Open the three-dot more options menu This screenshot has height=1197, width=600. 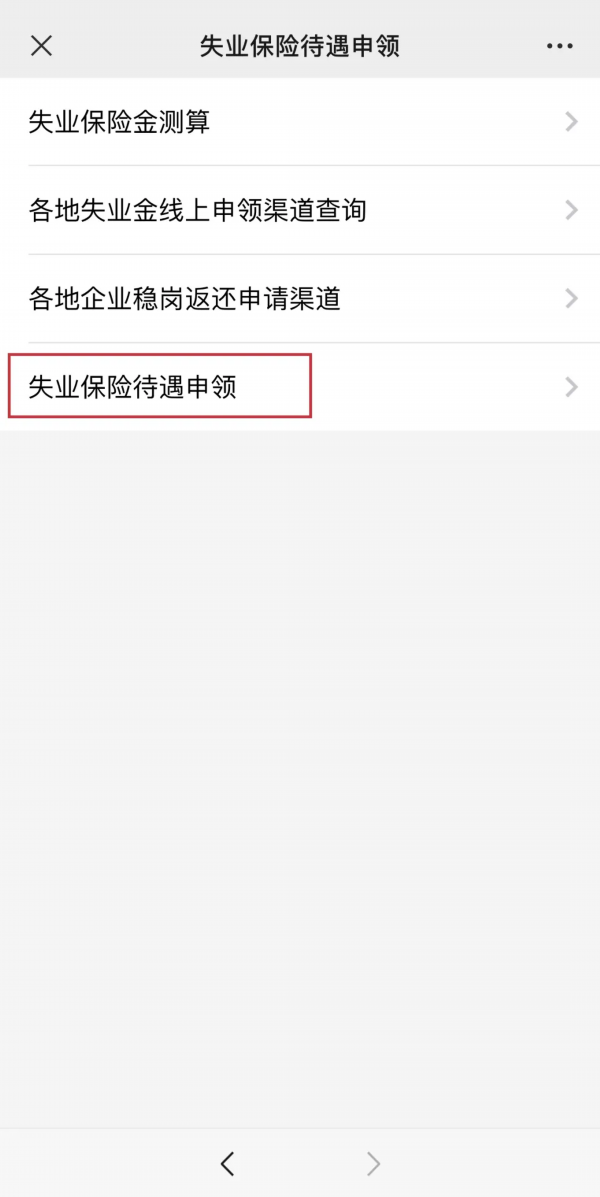pos(560,46)
